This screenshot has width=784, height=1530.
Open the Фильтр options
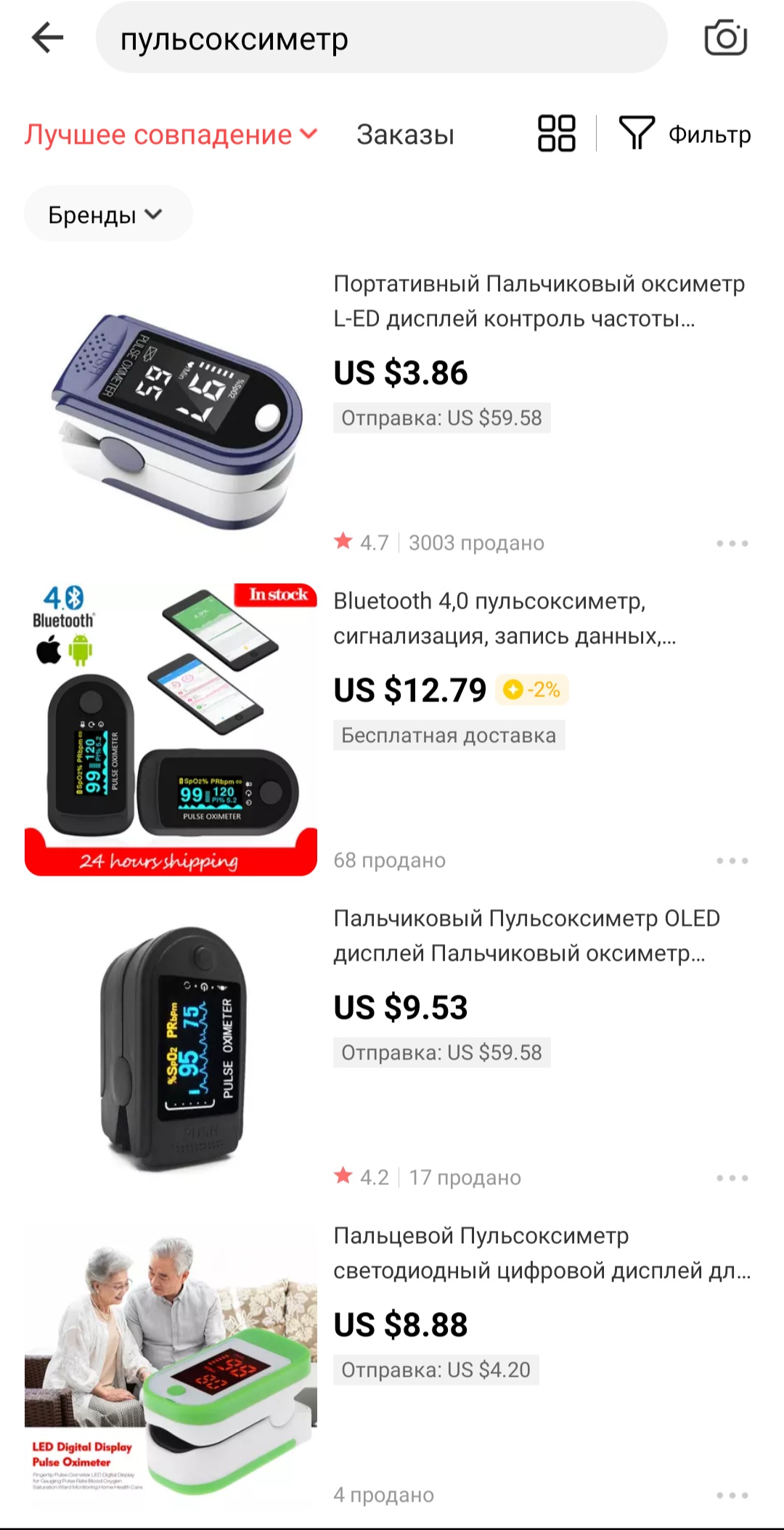[x=685, y=134]
